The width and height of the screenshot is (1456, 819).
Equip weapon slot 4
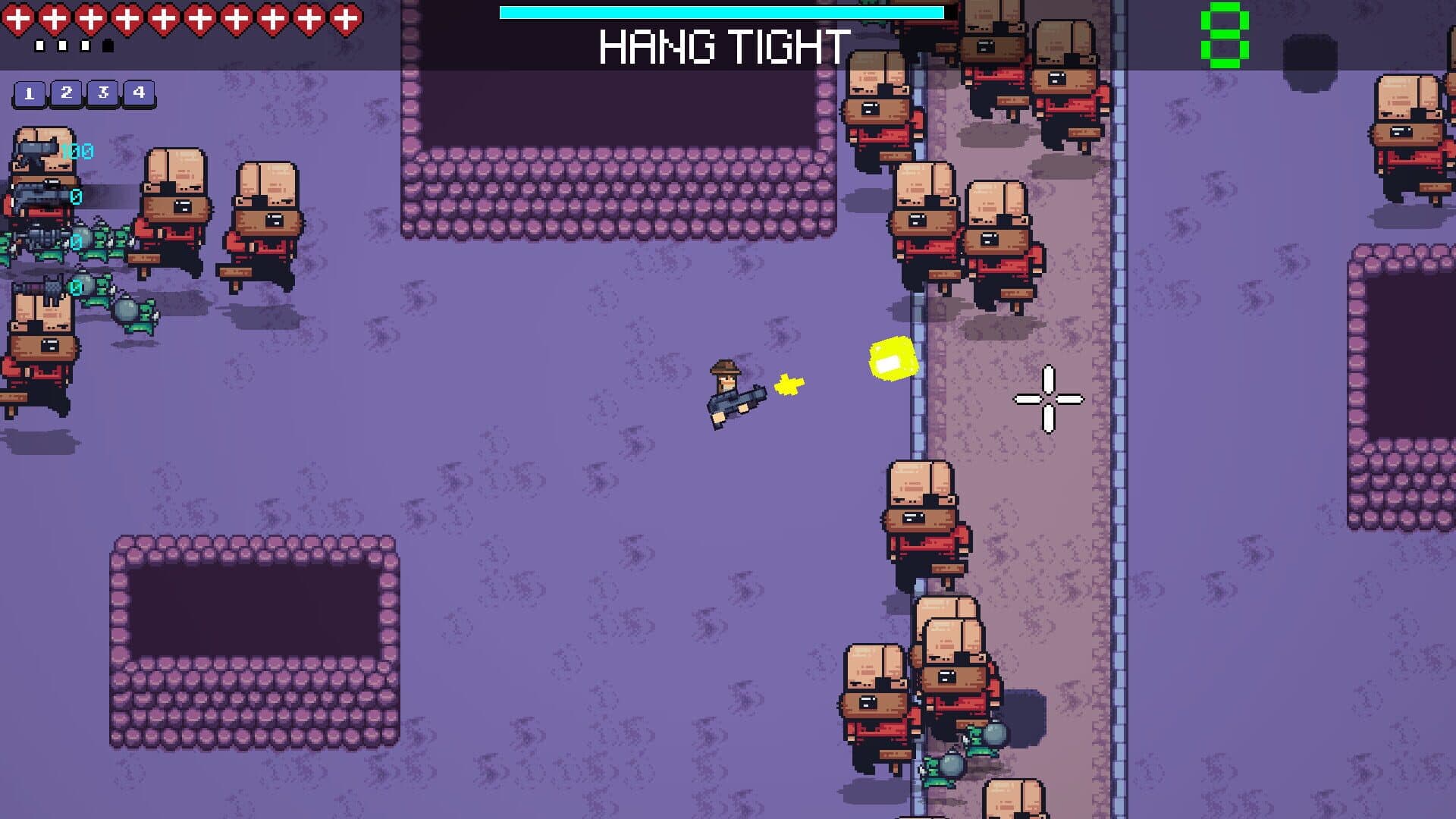click(139, 93)
